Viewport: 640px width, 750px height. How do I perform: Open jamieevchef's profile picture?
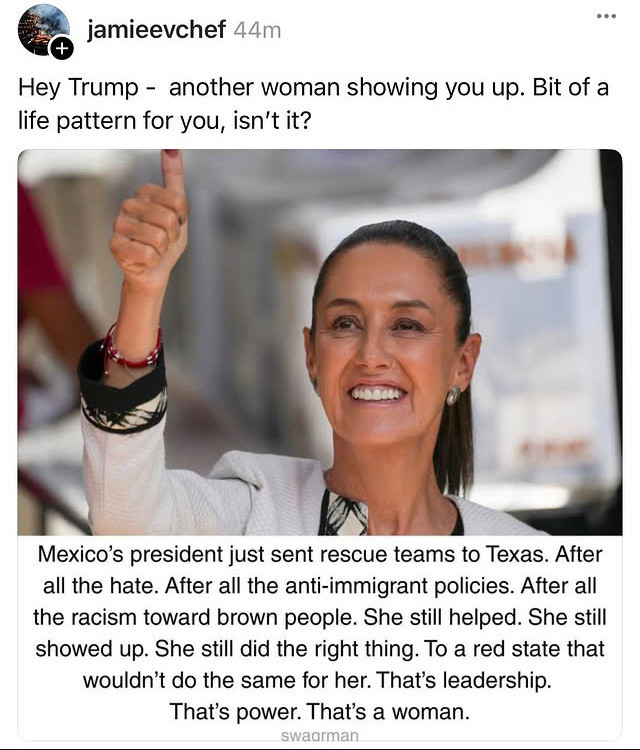(40, 27)
